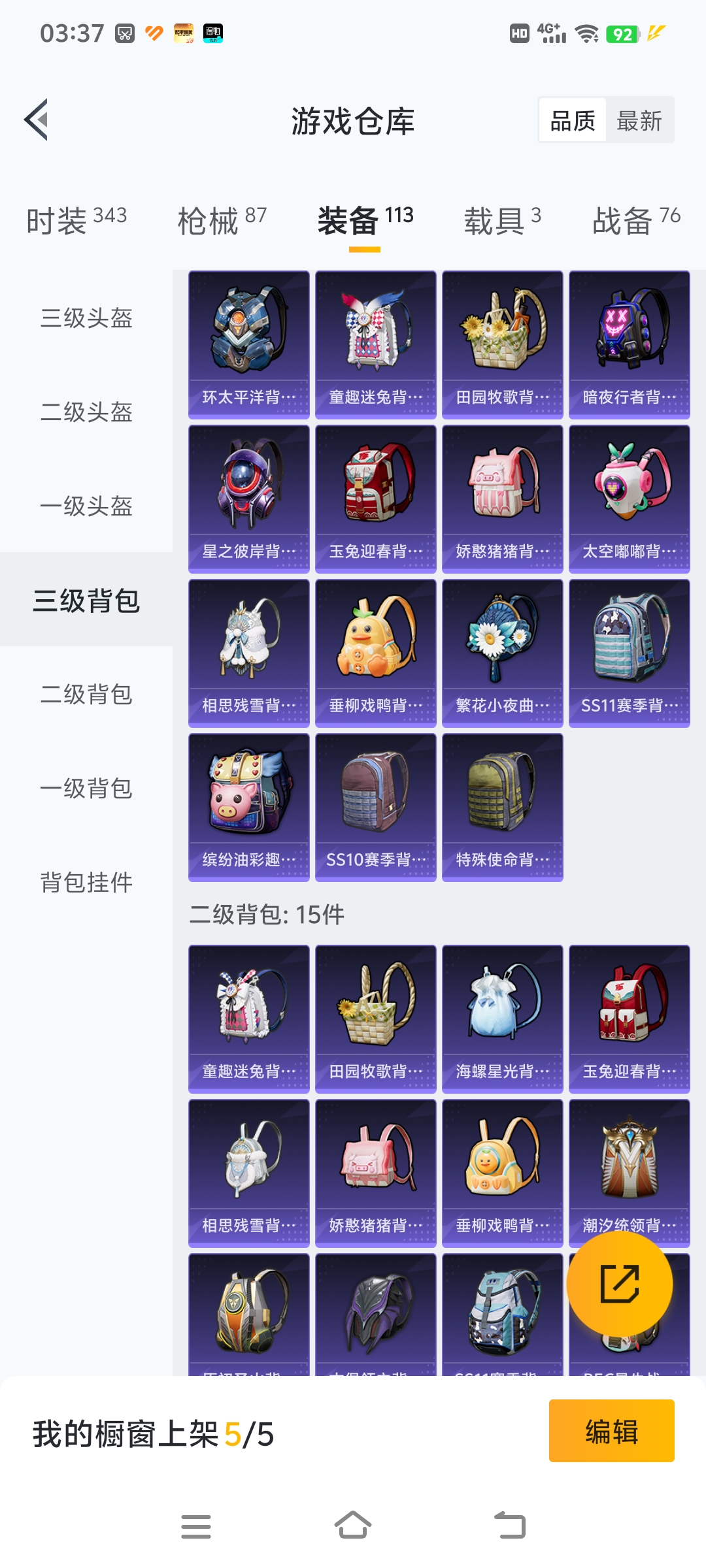Sort the warehouse by 品质
Image resolution: width=706 pixels, height=1568 pixels.
tap(573, 121)
